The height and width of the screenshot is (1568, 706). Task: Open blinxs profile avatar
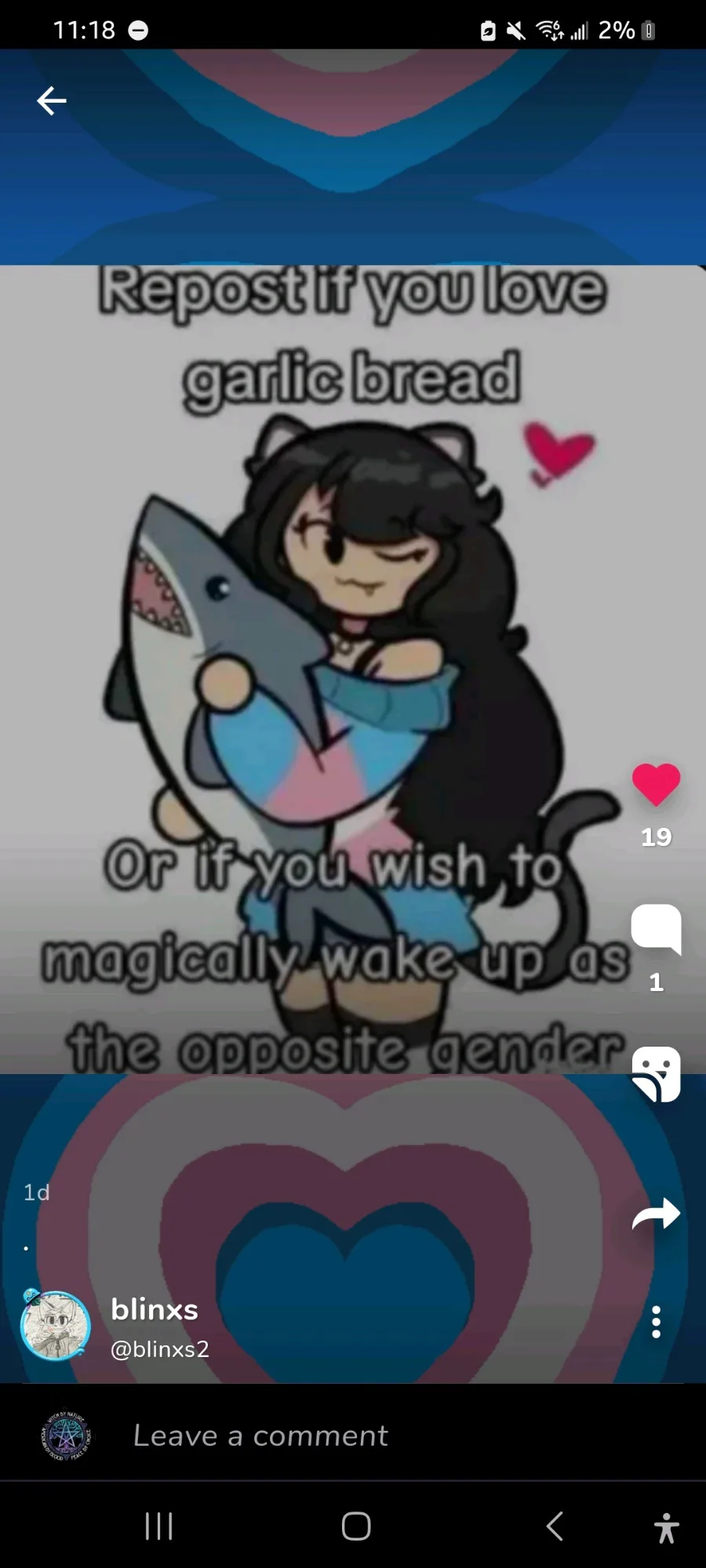pos(55,1325)
